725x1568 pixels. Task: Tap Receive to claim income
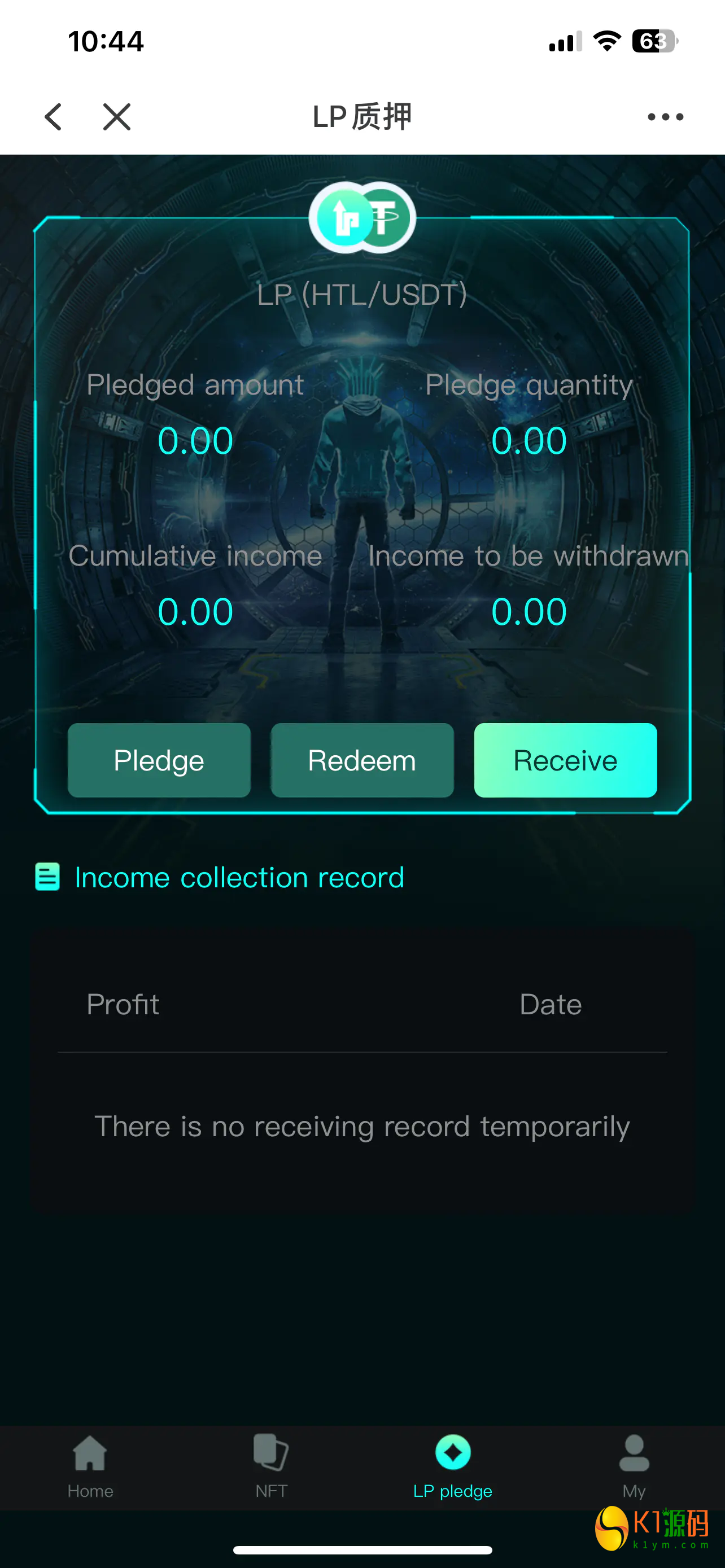[x=565, y=760]
